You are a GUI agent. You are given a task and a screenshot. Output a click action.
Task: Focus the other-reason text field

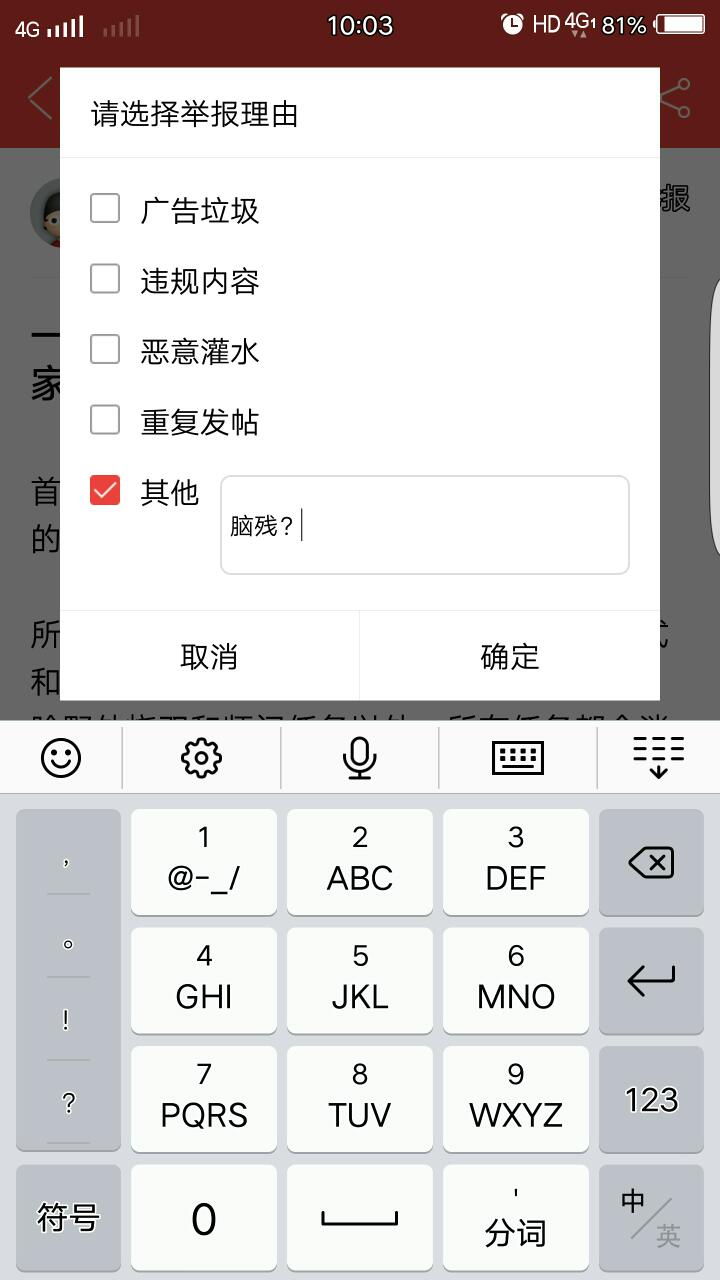tap(424, 525)
